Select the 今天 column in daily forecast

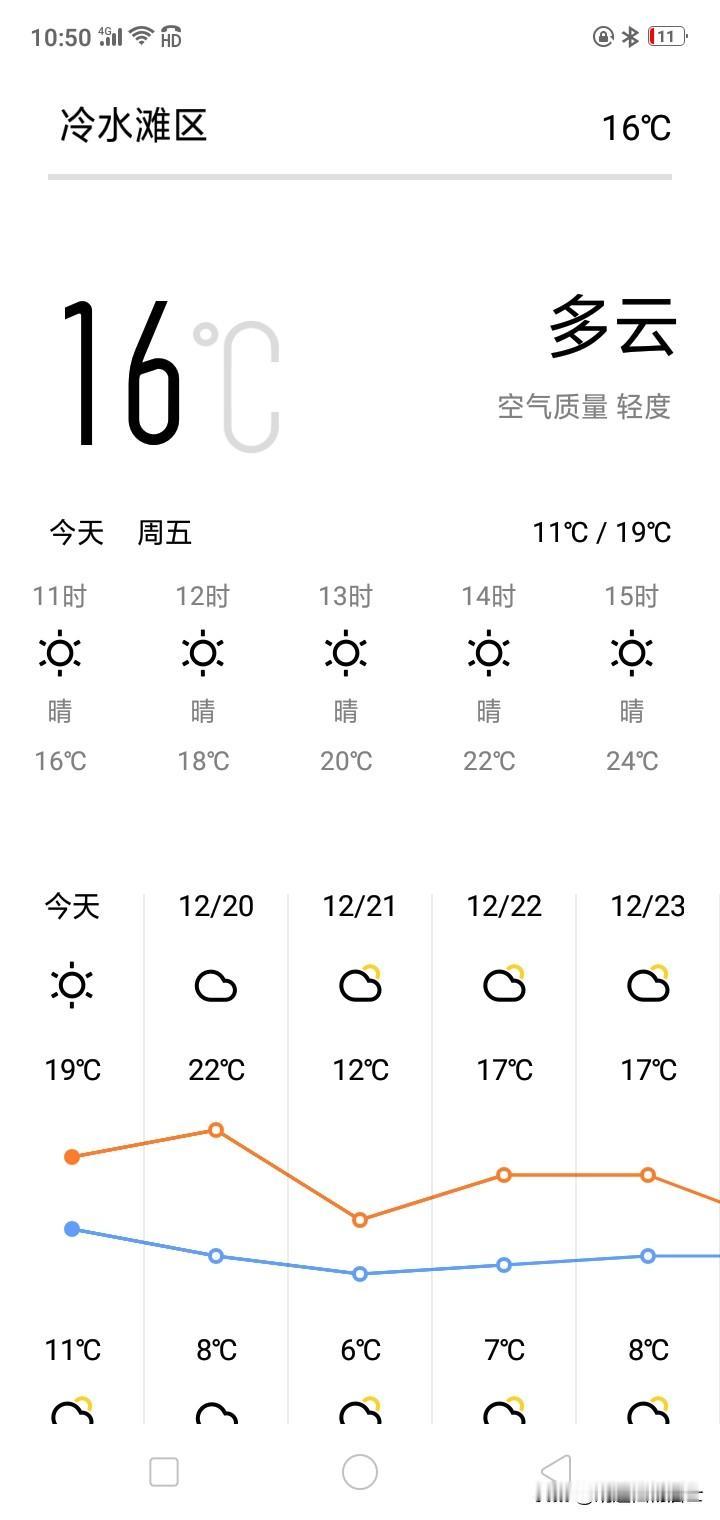click(x=71, y=907)
